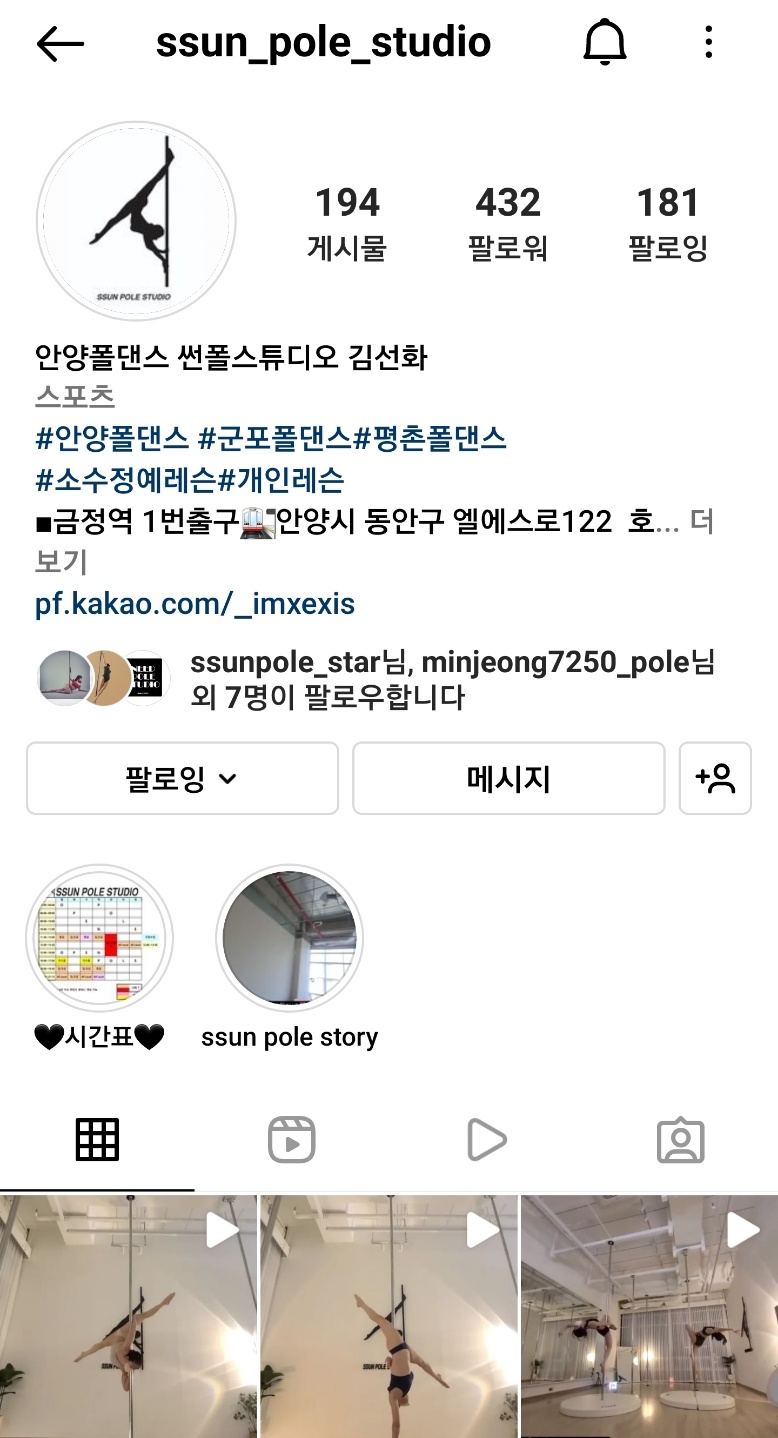This screenshot has width=778, height=1438.
Task: Tap the #안양폴댄스 hashtag
Action: coord(112,438)
